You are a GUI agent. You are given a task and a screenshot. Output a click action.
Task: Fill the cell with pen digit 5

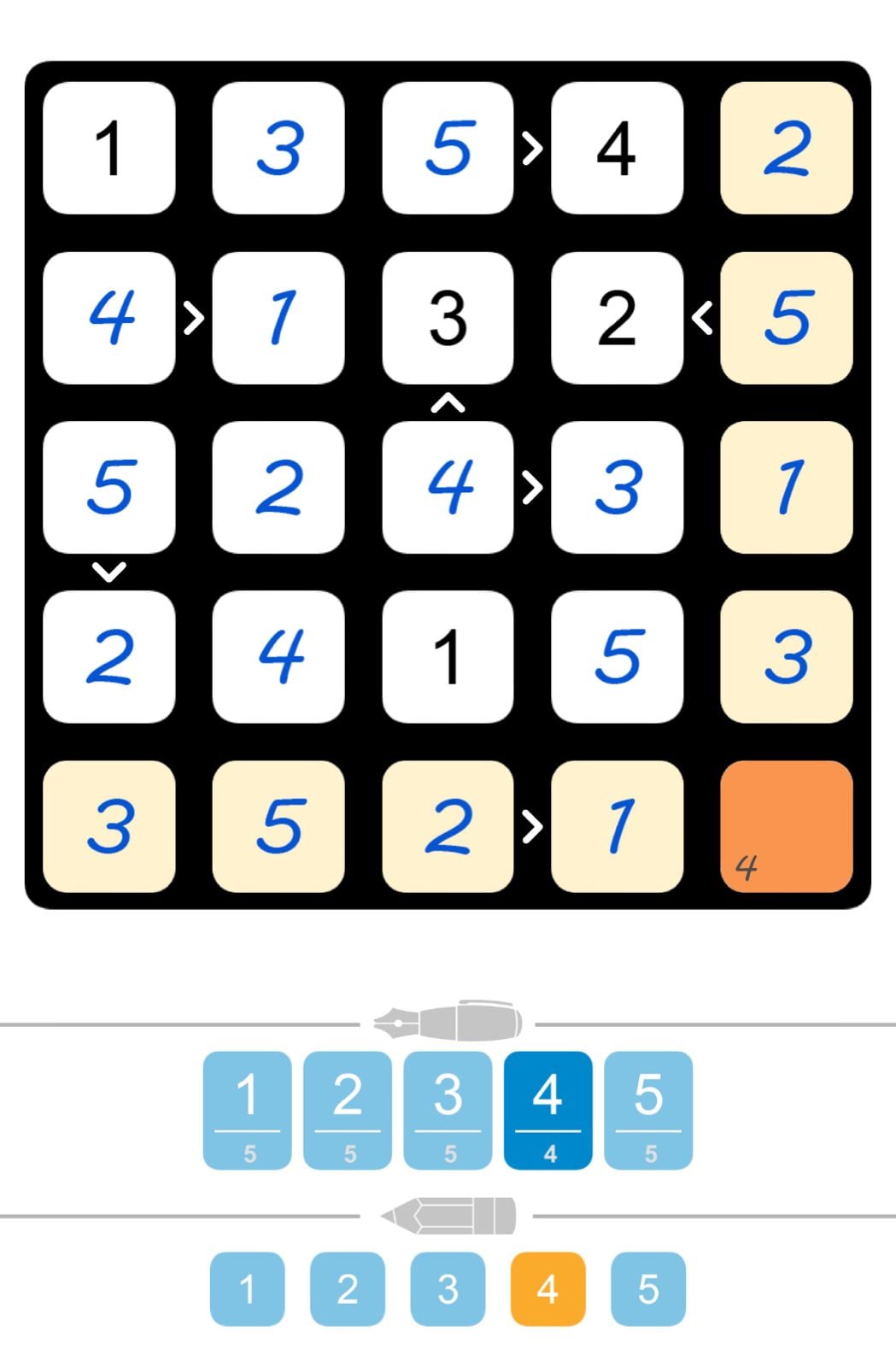click(647, 1109)
